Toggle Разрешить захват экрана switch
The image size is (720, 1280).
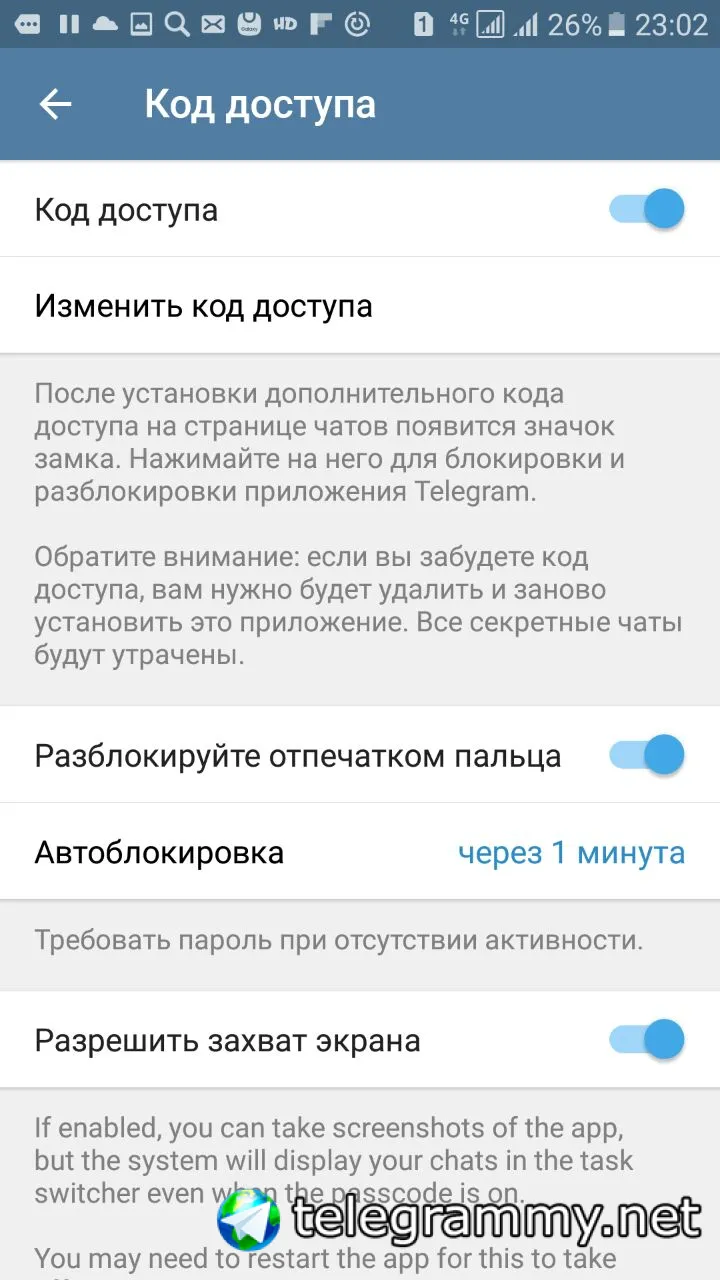(x=647, y=1040)
